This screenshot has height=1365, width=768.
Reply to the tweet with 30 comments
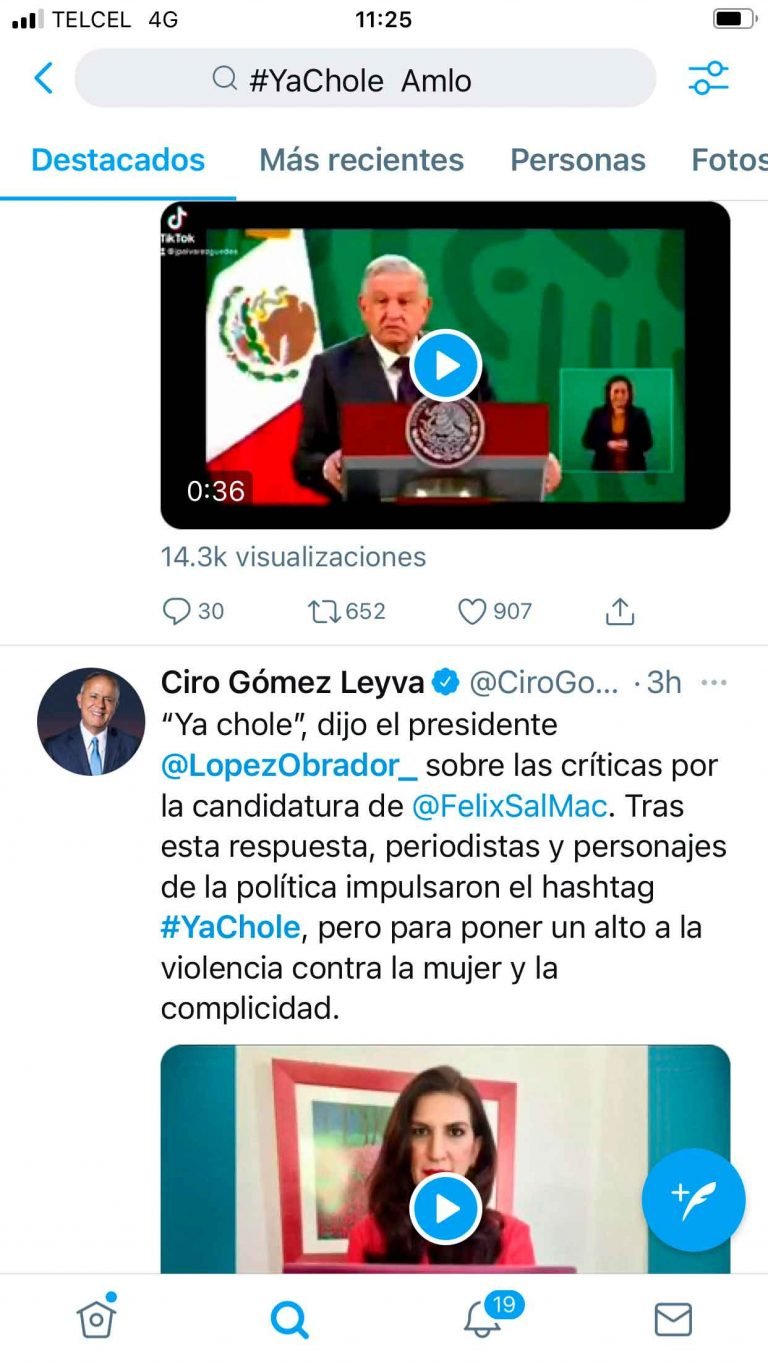point(178,611)
